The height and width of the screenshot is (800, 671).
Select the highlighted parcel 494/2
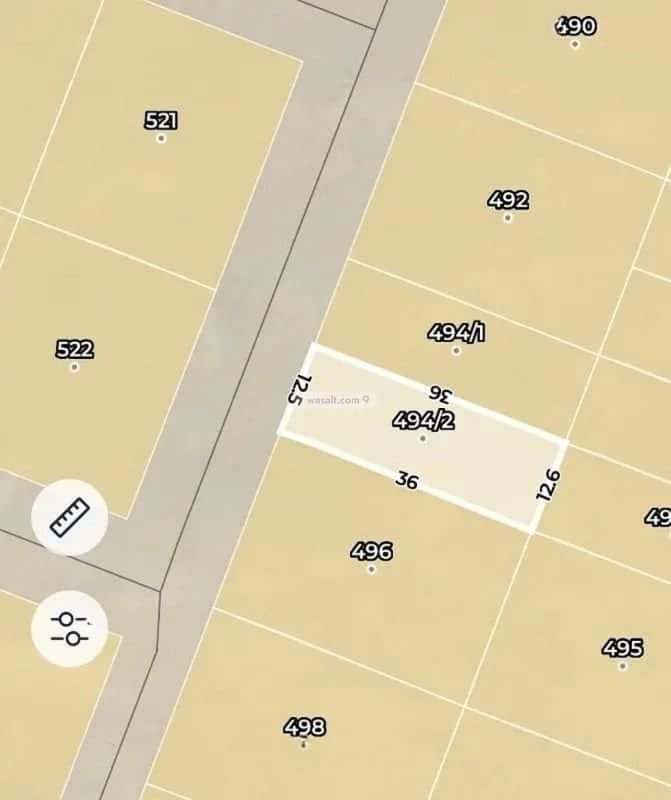point(423,432)
